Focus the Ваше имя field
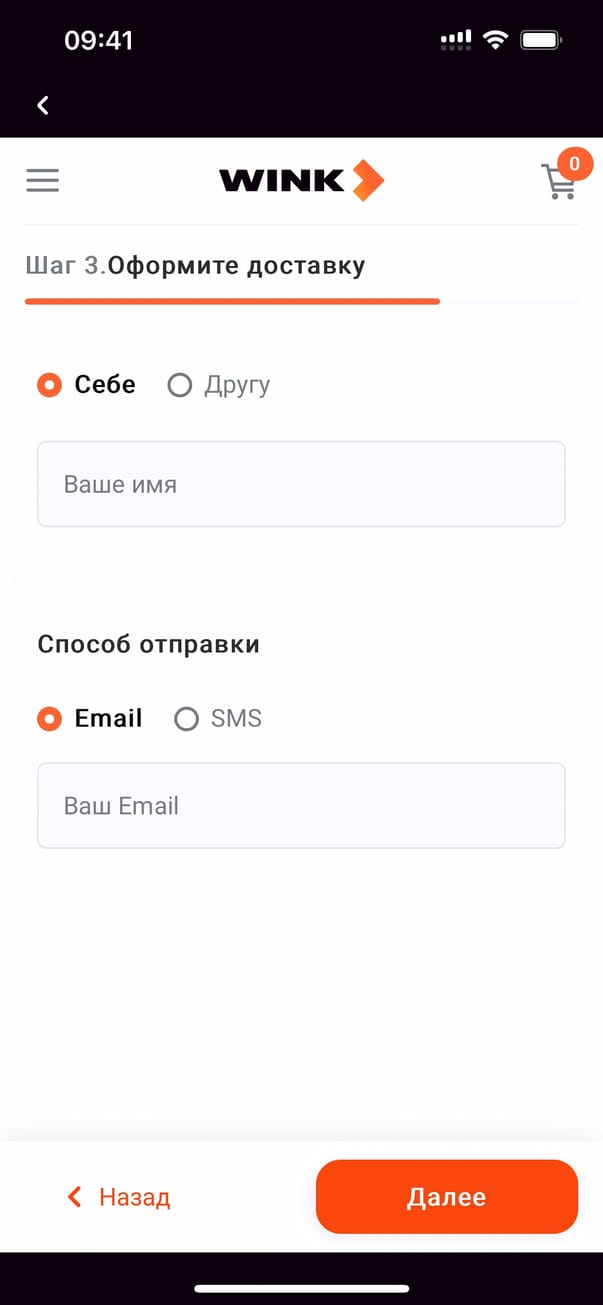This screenshot has height=1305, width=603. click(301, 484)
